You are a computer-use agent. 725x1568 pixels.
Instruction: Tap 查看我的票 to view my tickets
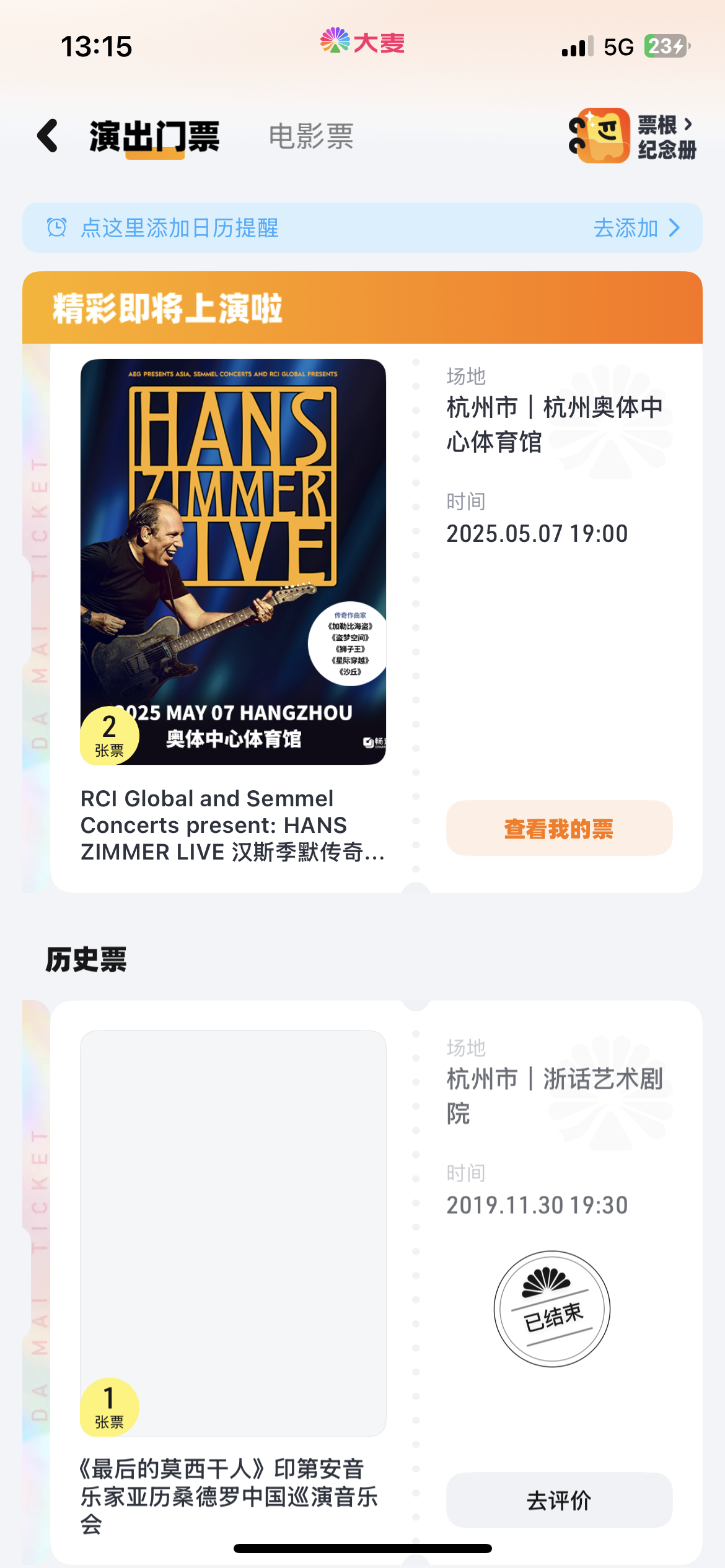click(x=559, y=828)
